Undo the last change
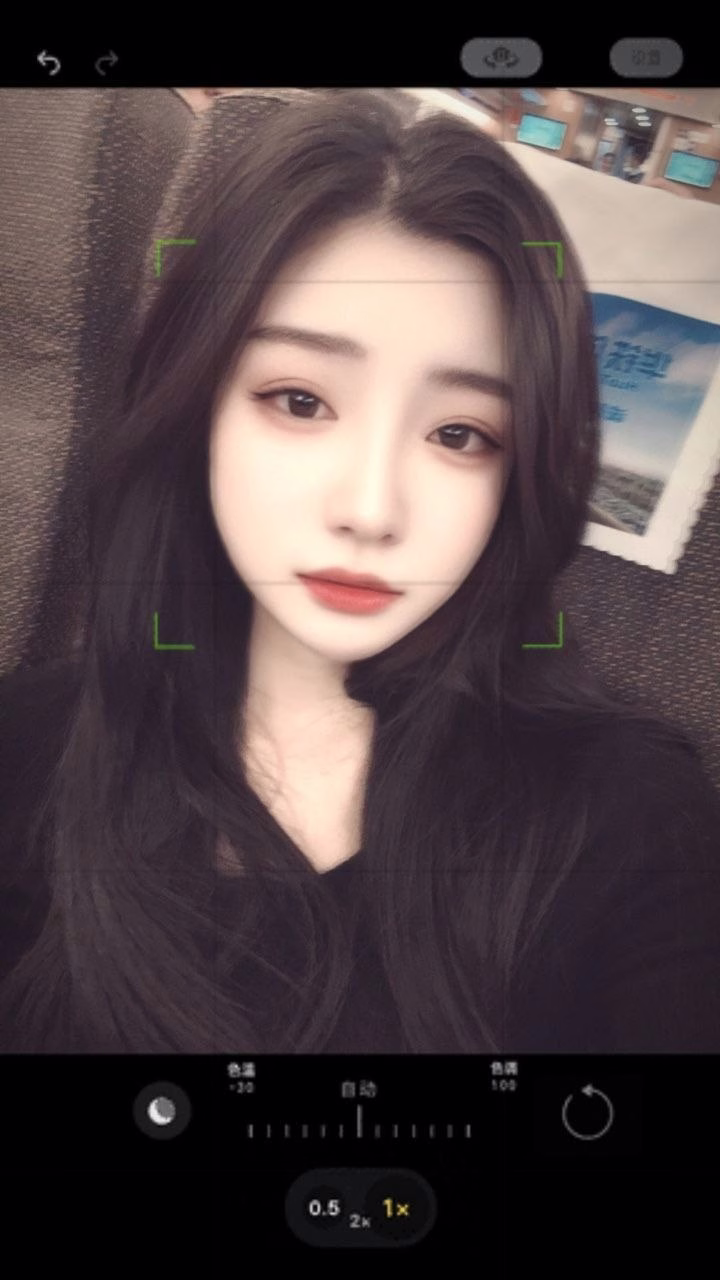Viewport: 720px width, 1280px height. tap(48, 63)
